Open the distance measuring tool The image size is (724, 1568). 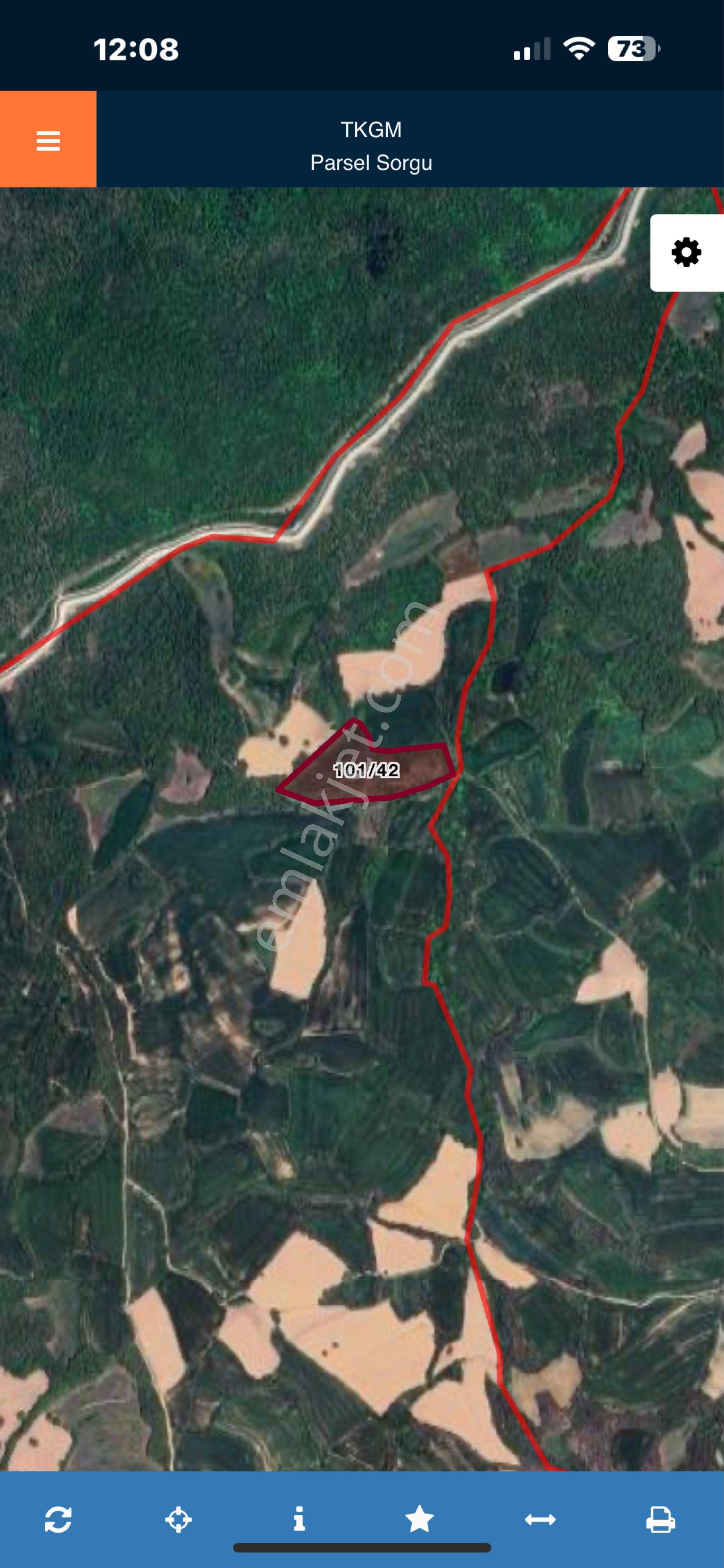click(x=540, y=1519)
